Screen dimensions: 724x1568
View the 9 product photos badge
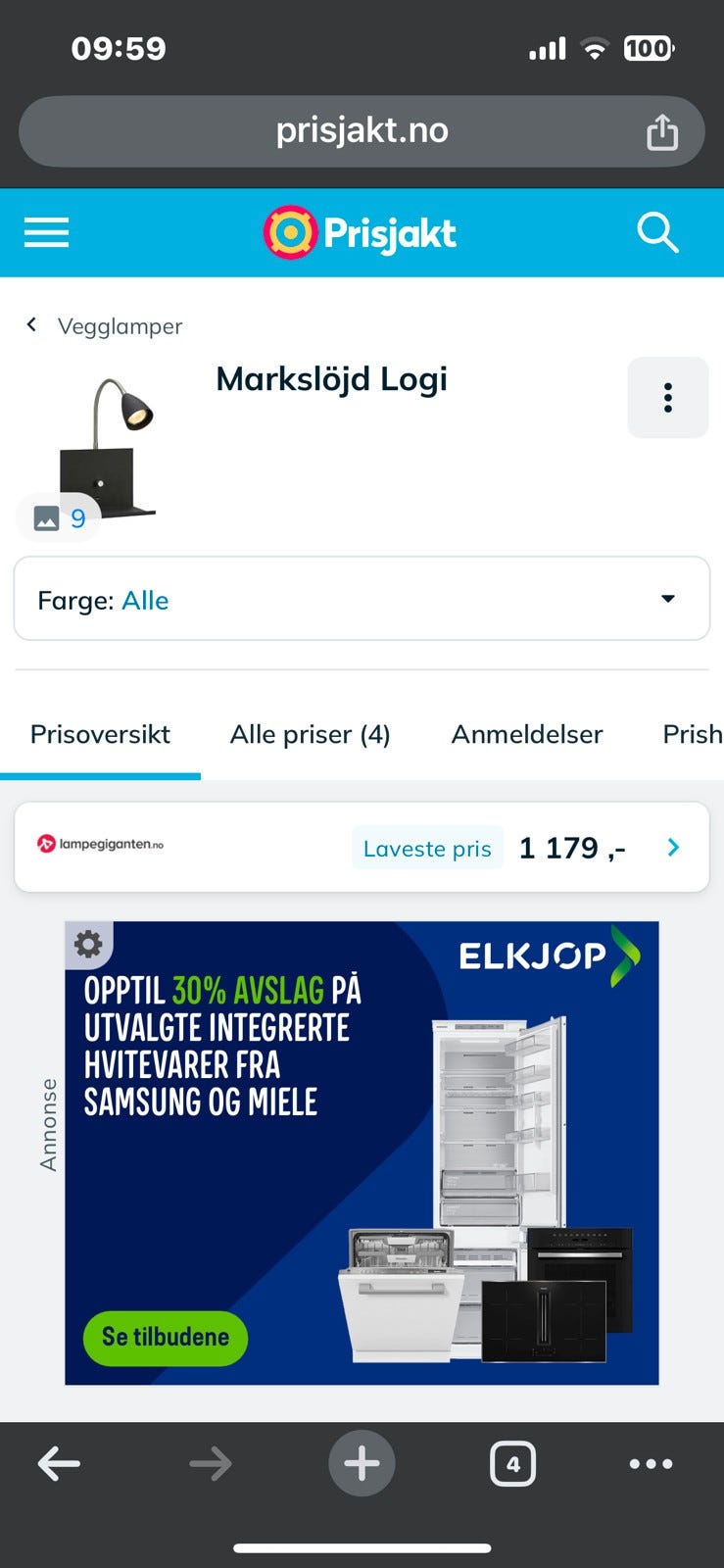pyautogui.click(x=58, y=517)
